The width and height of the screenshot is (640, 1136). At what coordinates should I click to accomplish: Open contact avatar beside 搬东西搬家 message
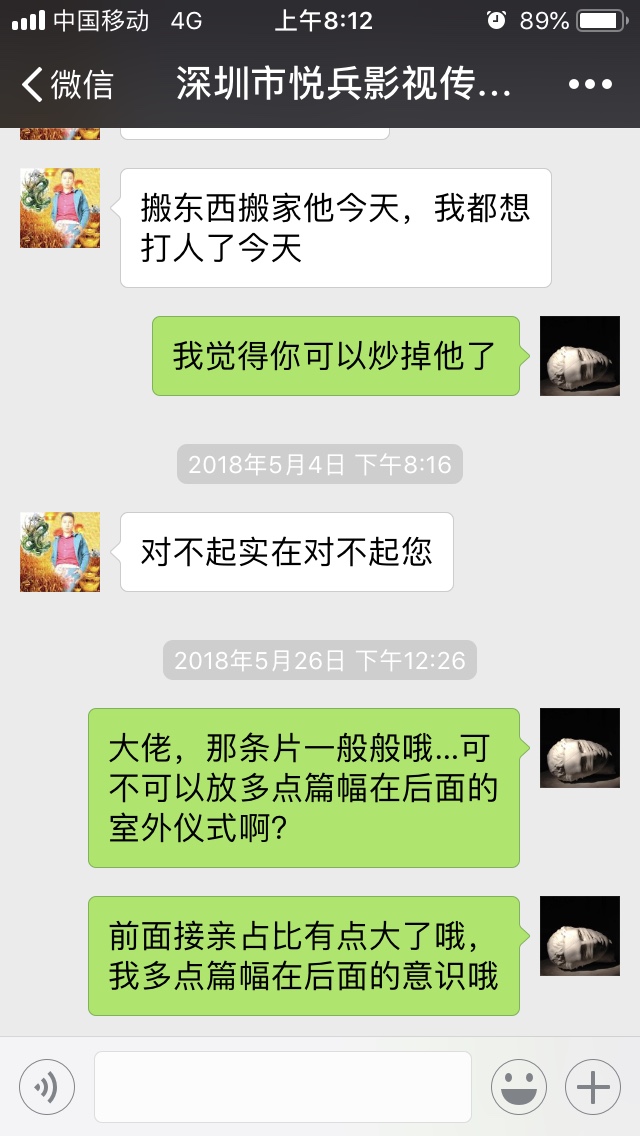tap(60, 208)
